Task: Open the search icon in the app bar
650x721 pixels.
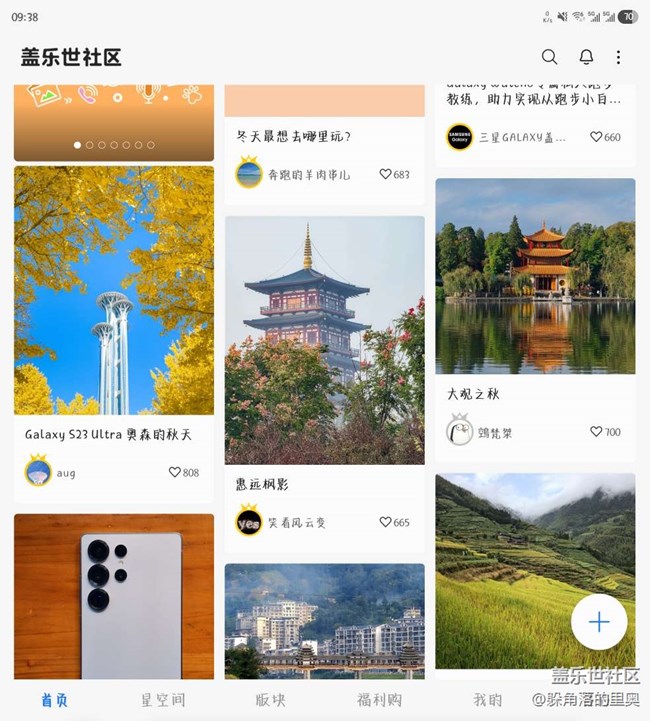Action: [549, 57]
